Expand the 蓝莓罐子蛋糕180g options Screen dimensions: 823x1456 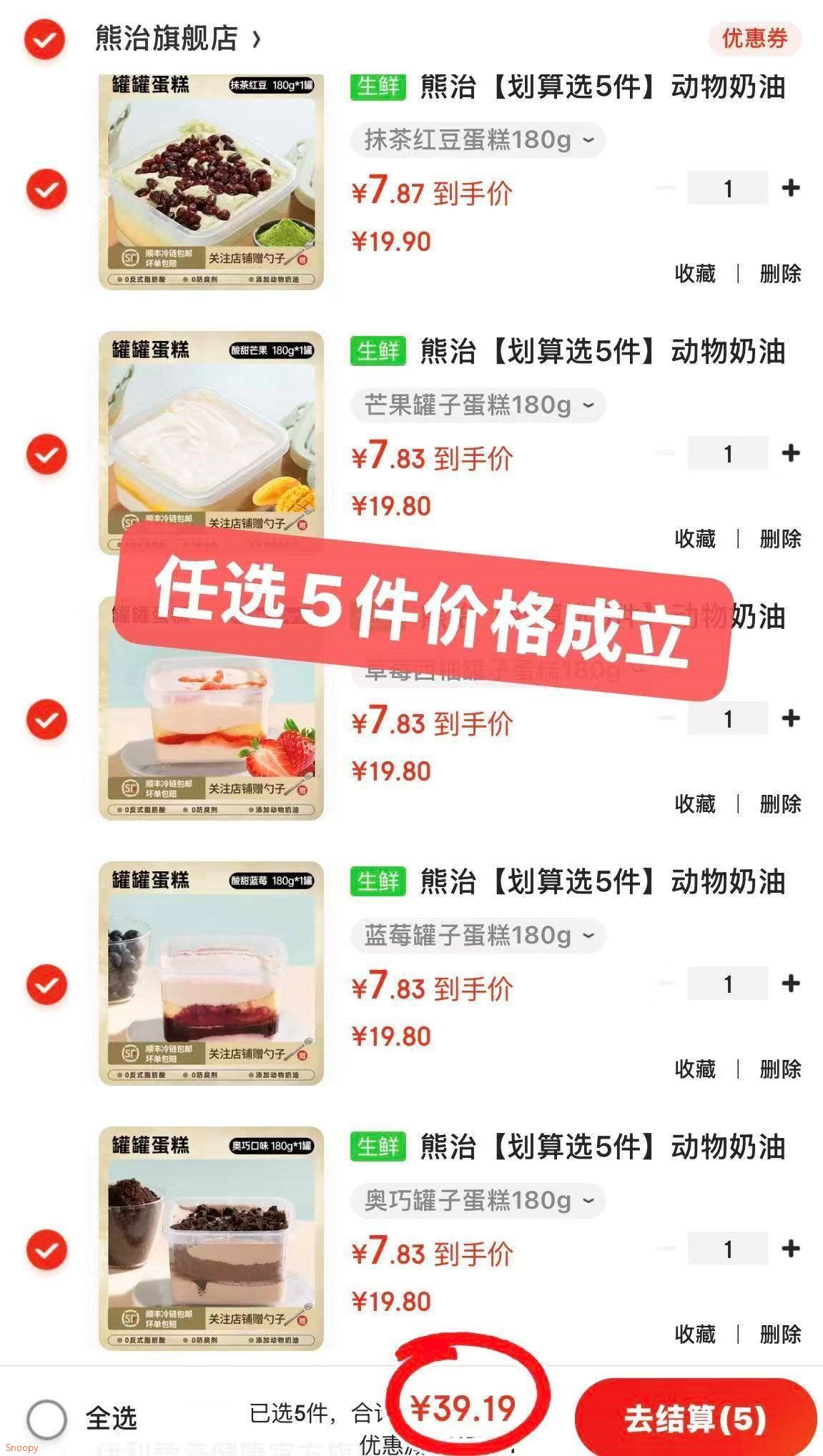pos(478,935)
